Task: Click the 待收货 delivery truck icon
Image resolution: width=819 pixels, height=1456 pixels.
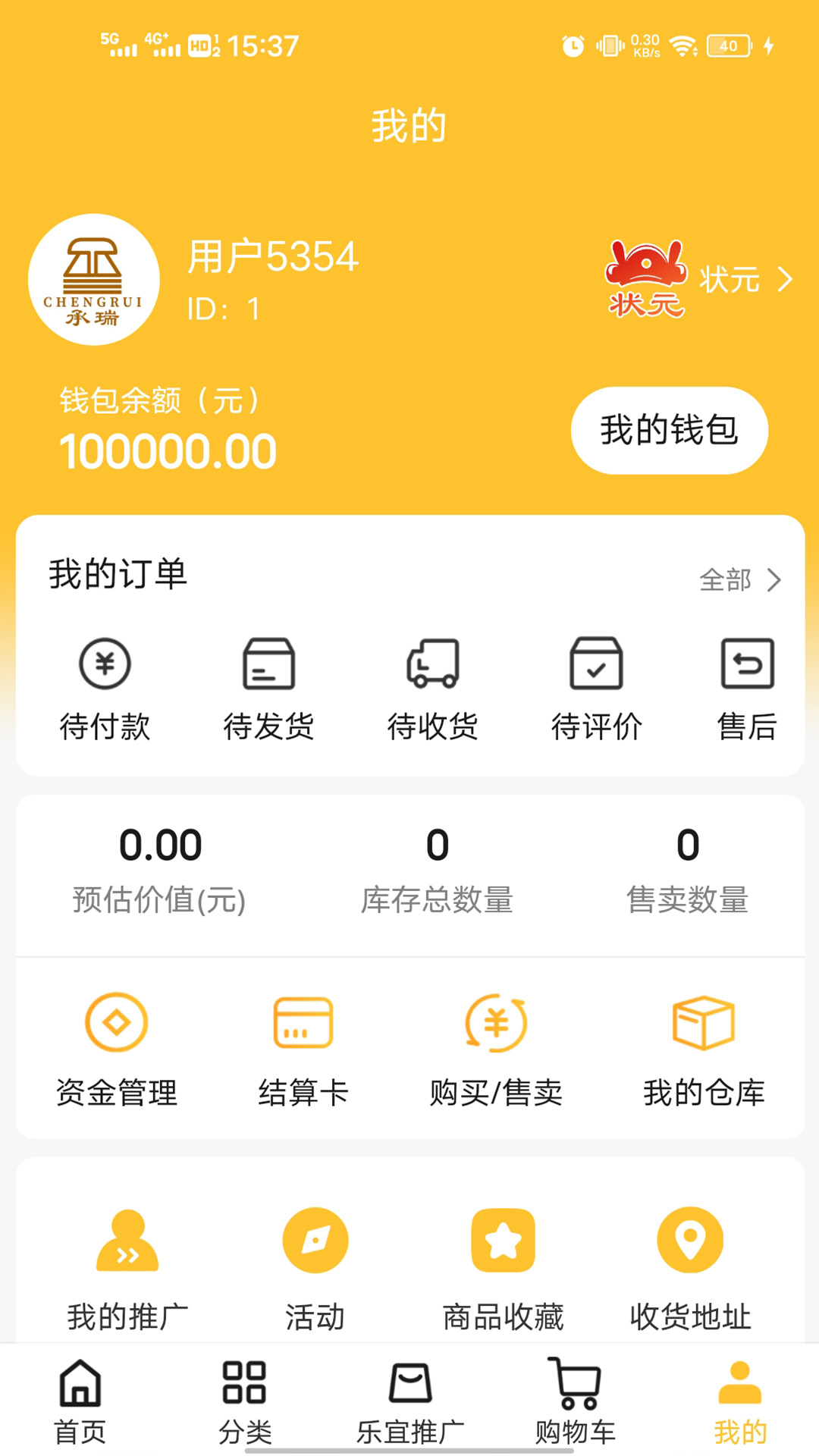Action: 432,666
